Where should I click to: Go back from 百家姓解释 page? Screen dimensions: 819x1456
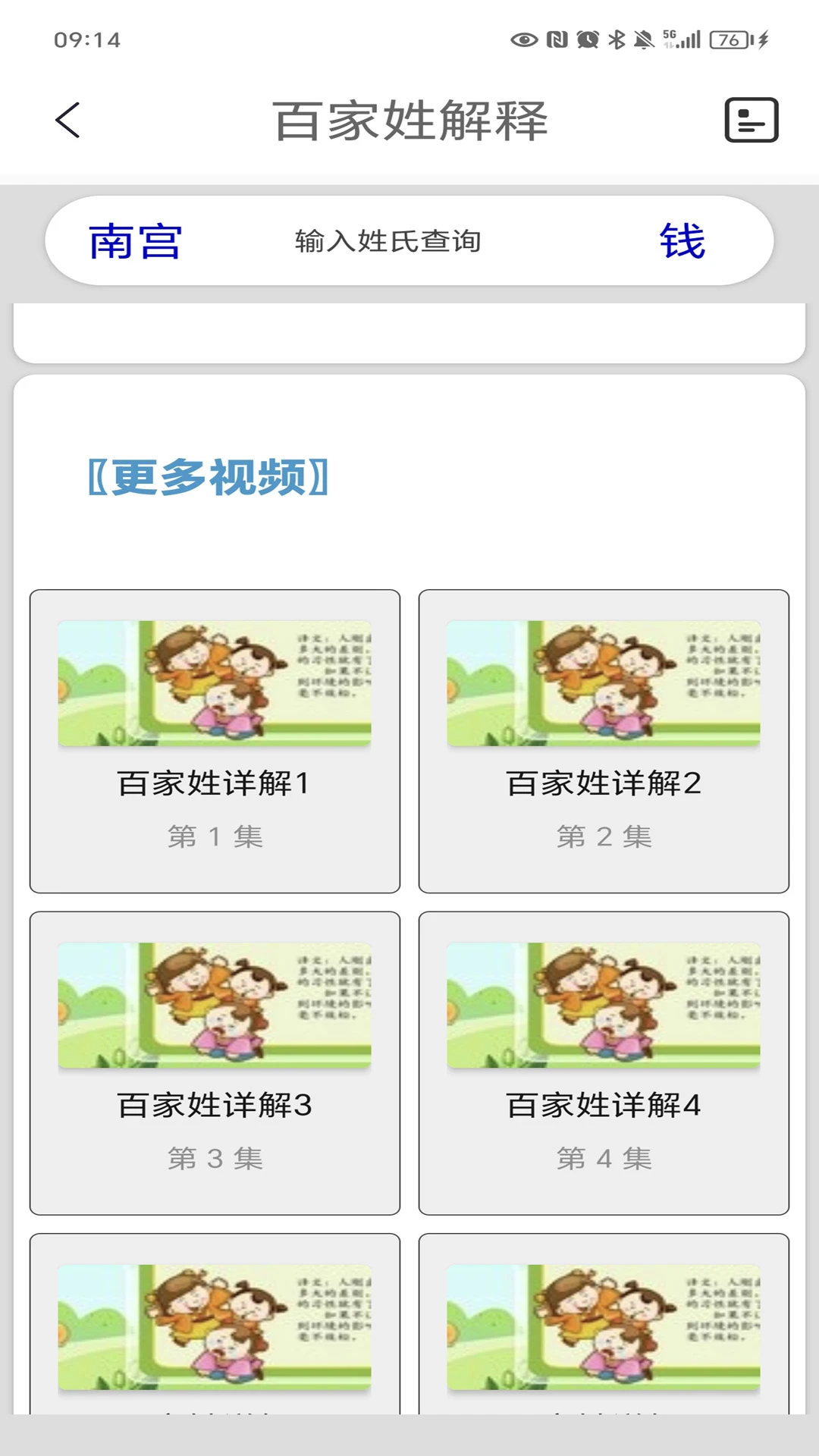[x=68, y=120]
